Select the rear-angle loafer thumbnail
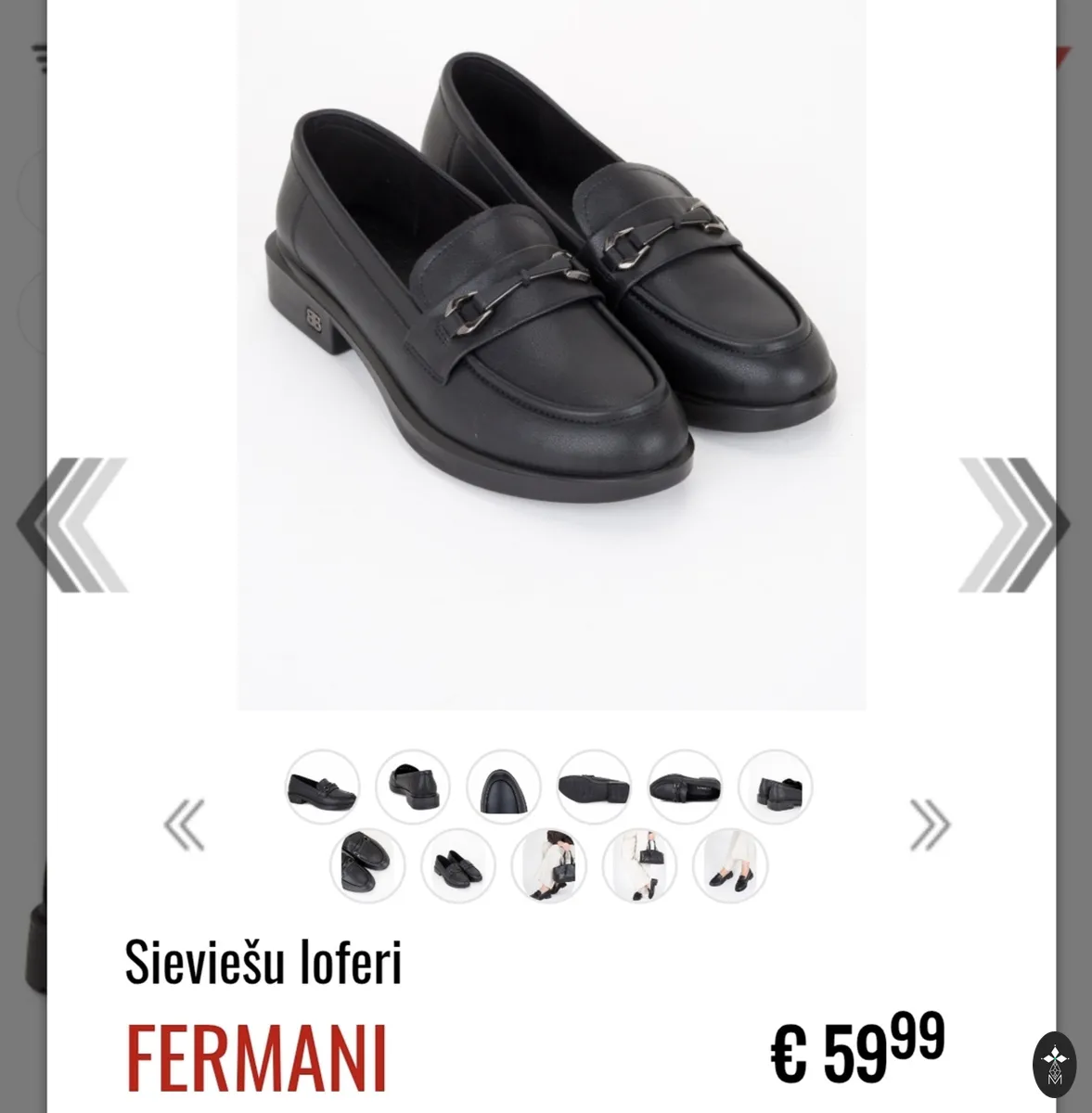 413,787
